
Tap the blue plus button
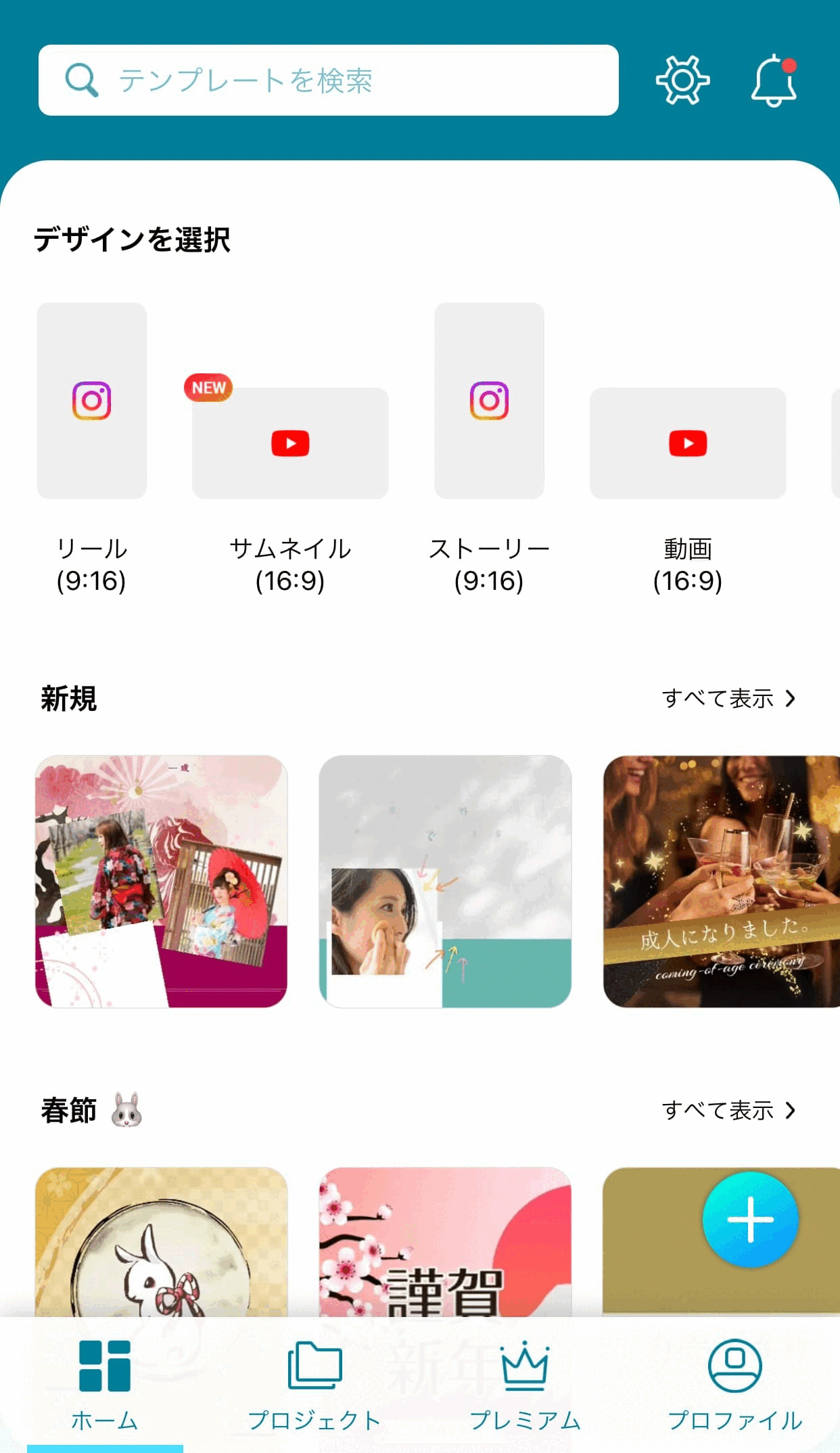[751, 1219]
